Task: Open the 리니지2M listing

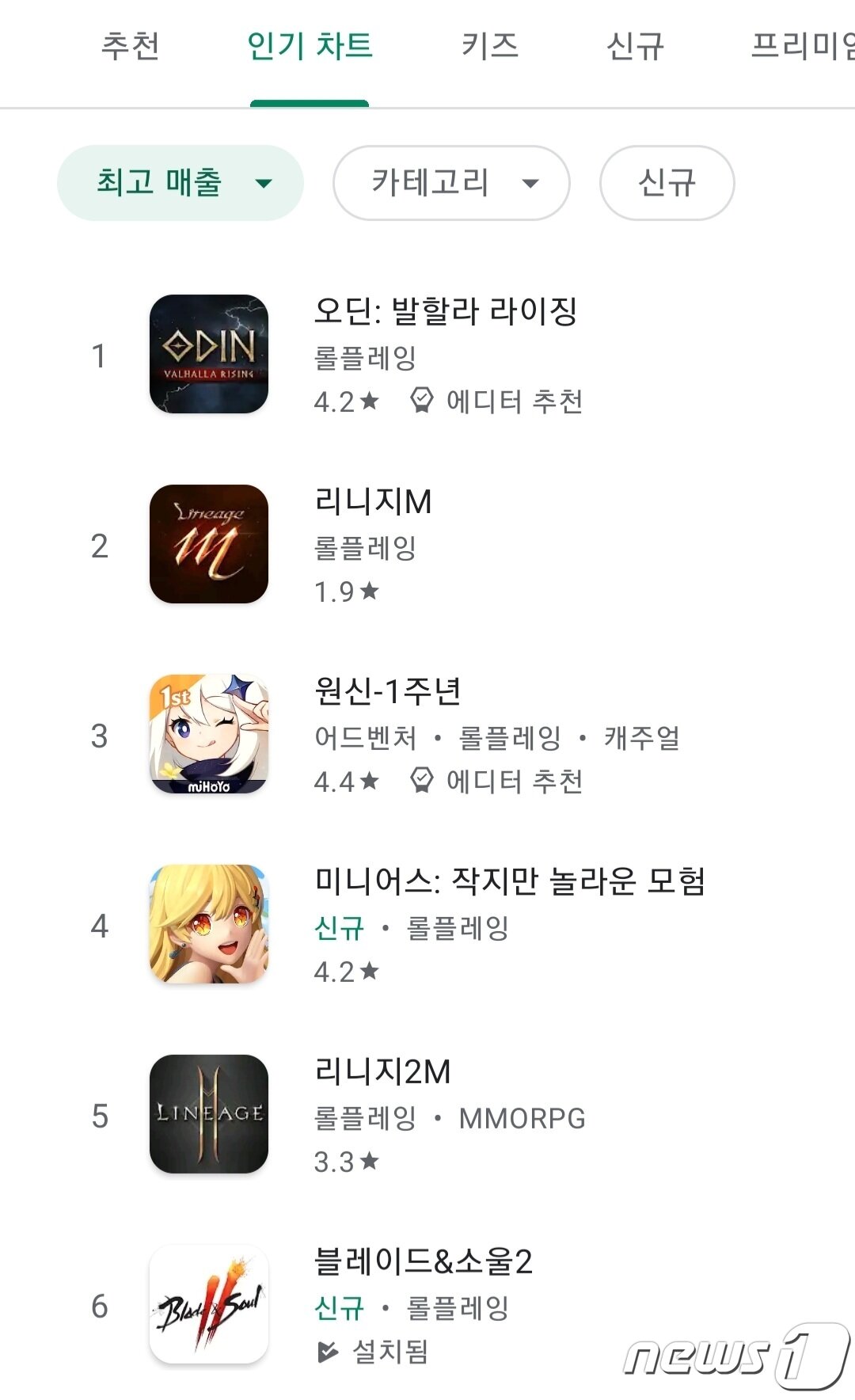Action: [382, 1071]
